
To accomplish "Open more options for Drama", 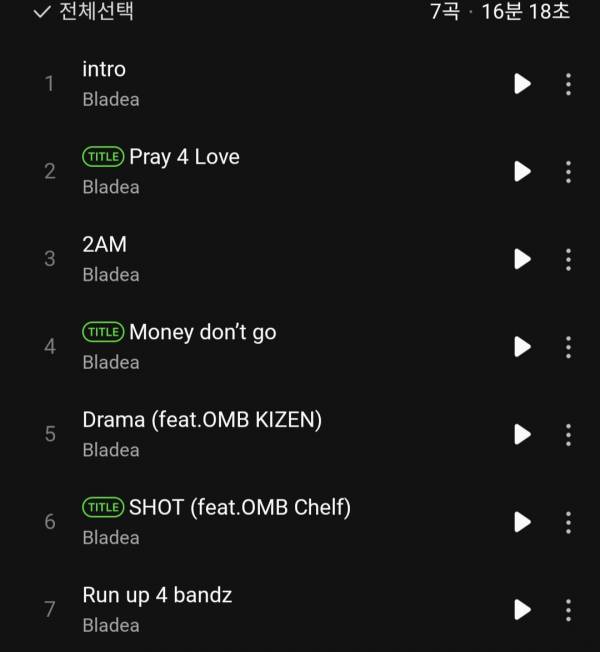I will click(568, 434).
